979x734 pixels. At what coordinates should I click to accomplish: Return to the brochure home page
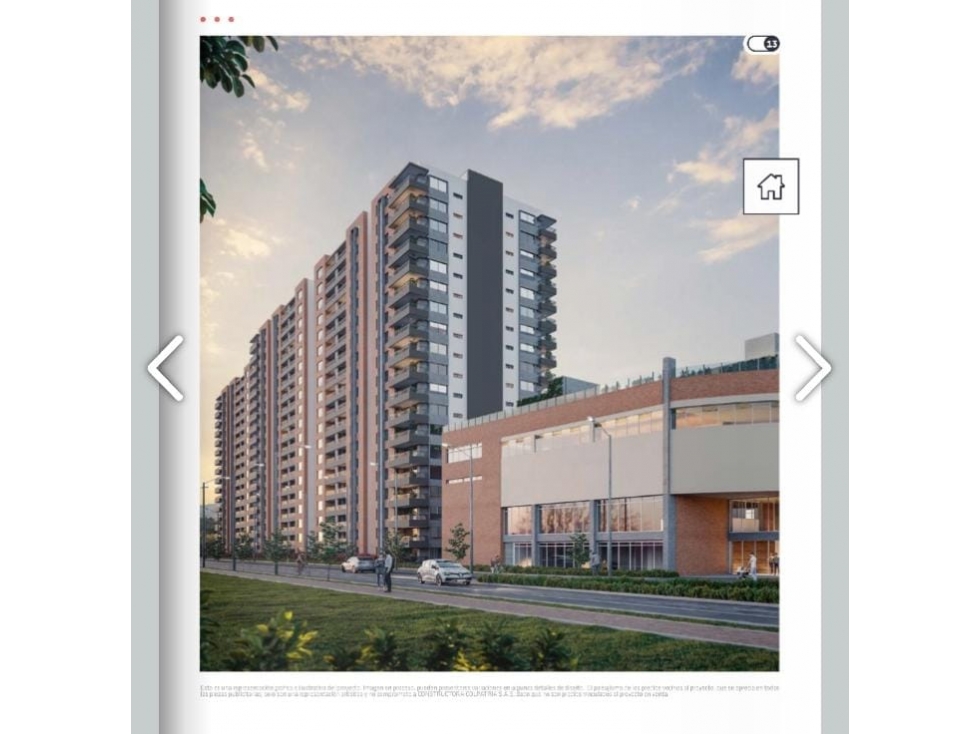770,186
